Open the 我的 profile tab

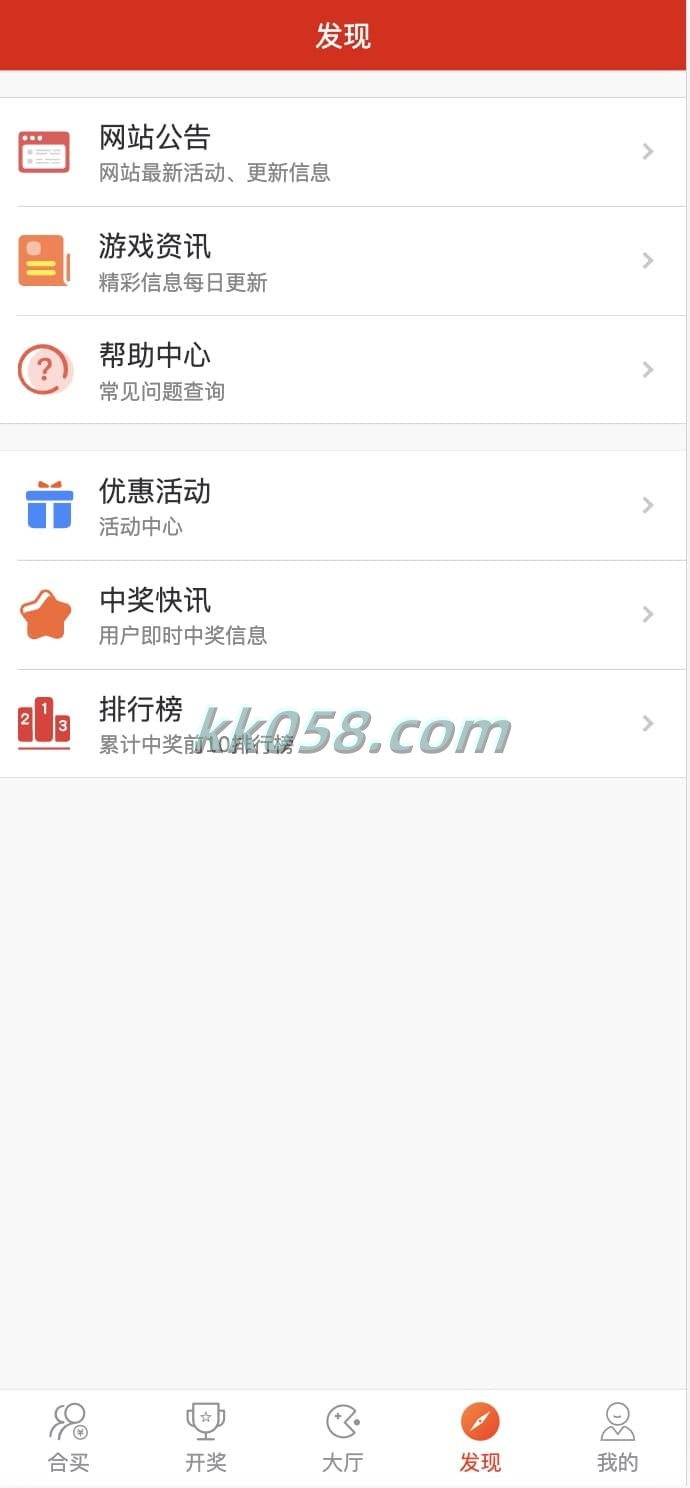coord(617,1438)
